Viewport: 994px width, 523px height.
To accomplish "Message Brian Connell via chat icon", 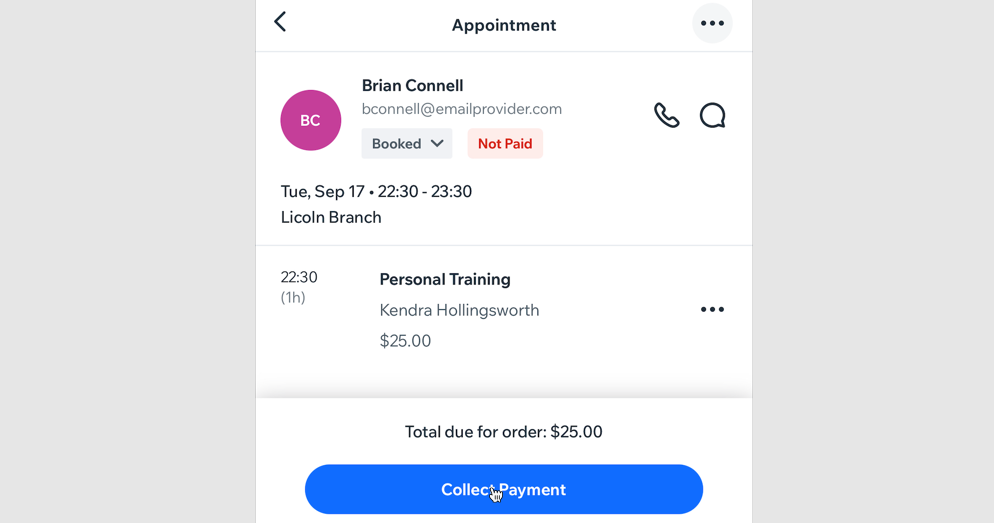I will 712,116.
